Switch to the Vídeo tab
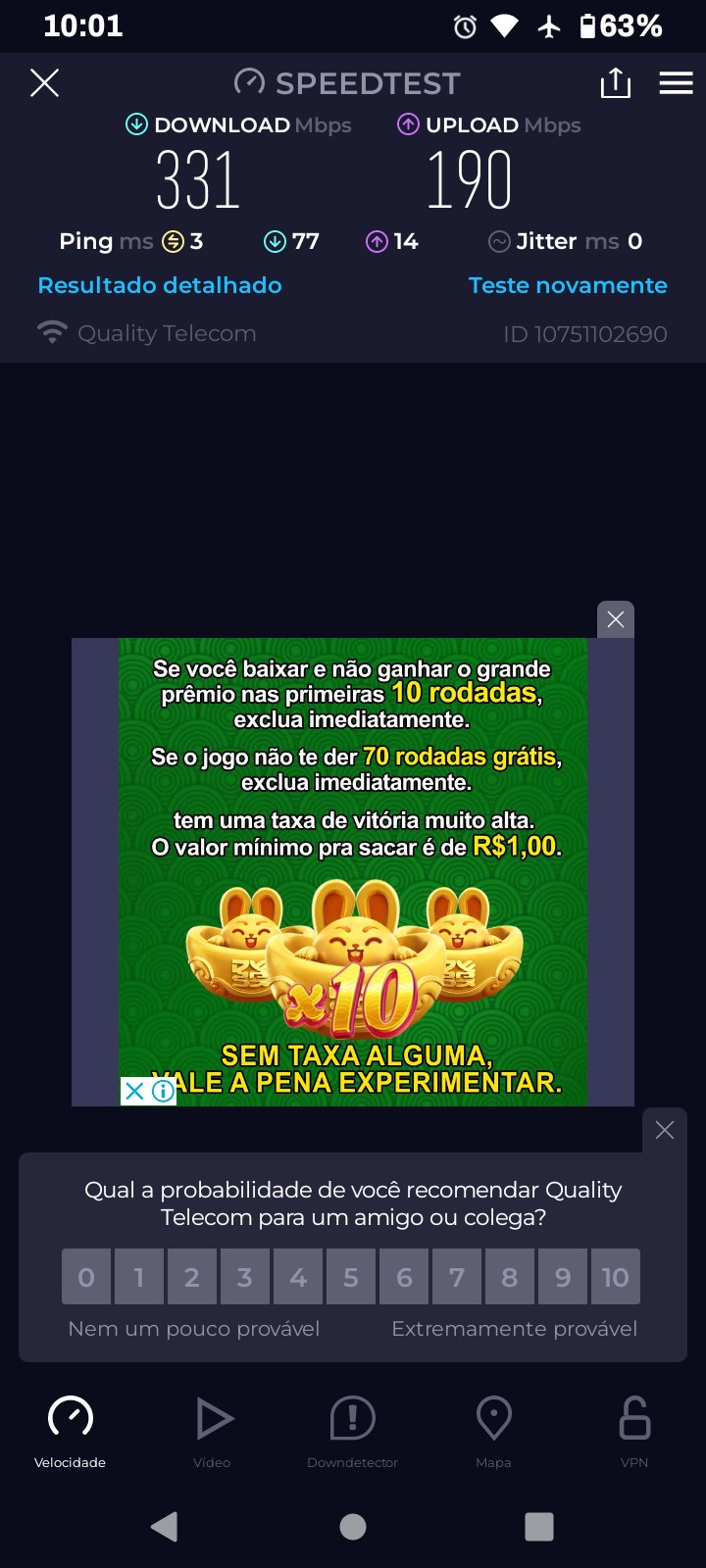 point(212,1431)
